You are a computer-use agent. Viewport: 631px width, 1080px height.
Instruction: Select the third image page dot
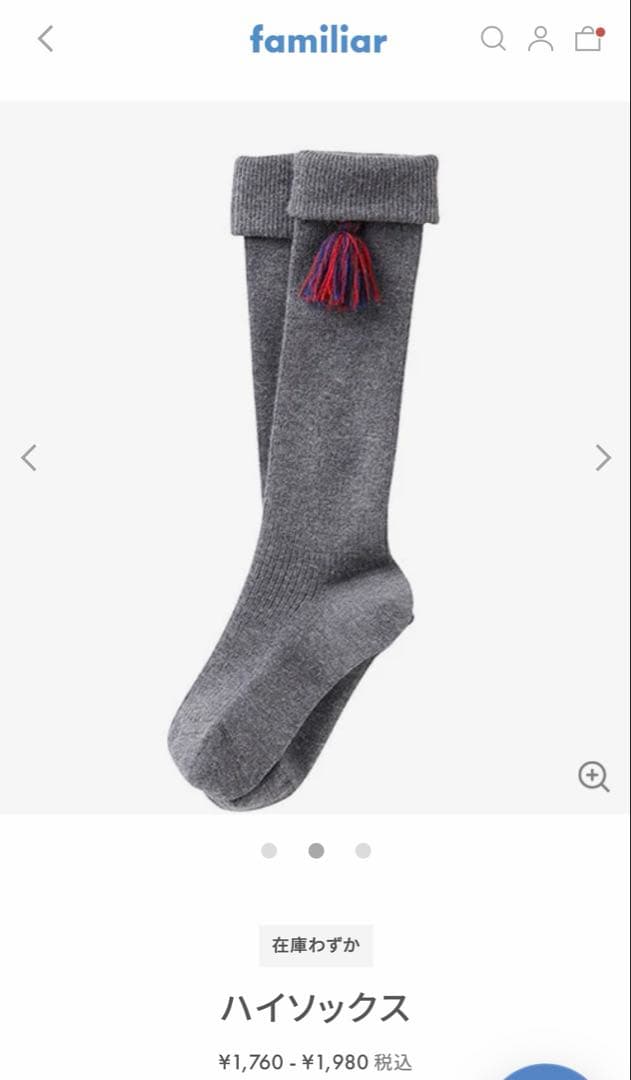pyautogui.click(x=363, y=851)
